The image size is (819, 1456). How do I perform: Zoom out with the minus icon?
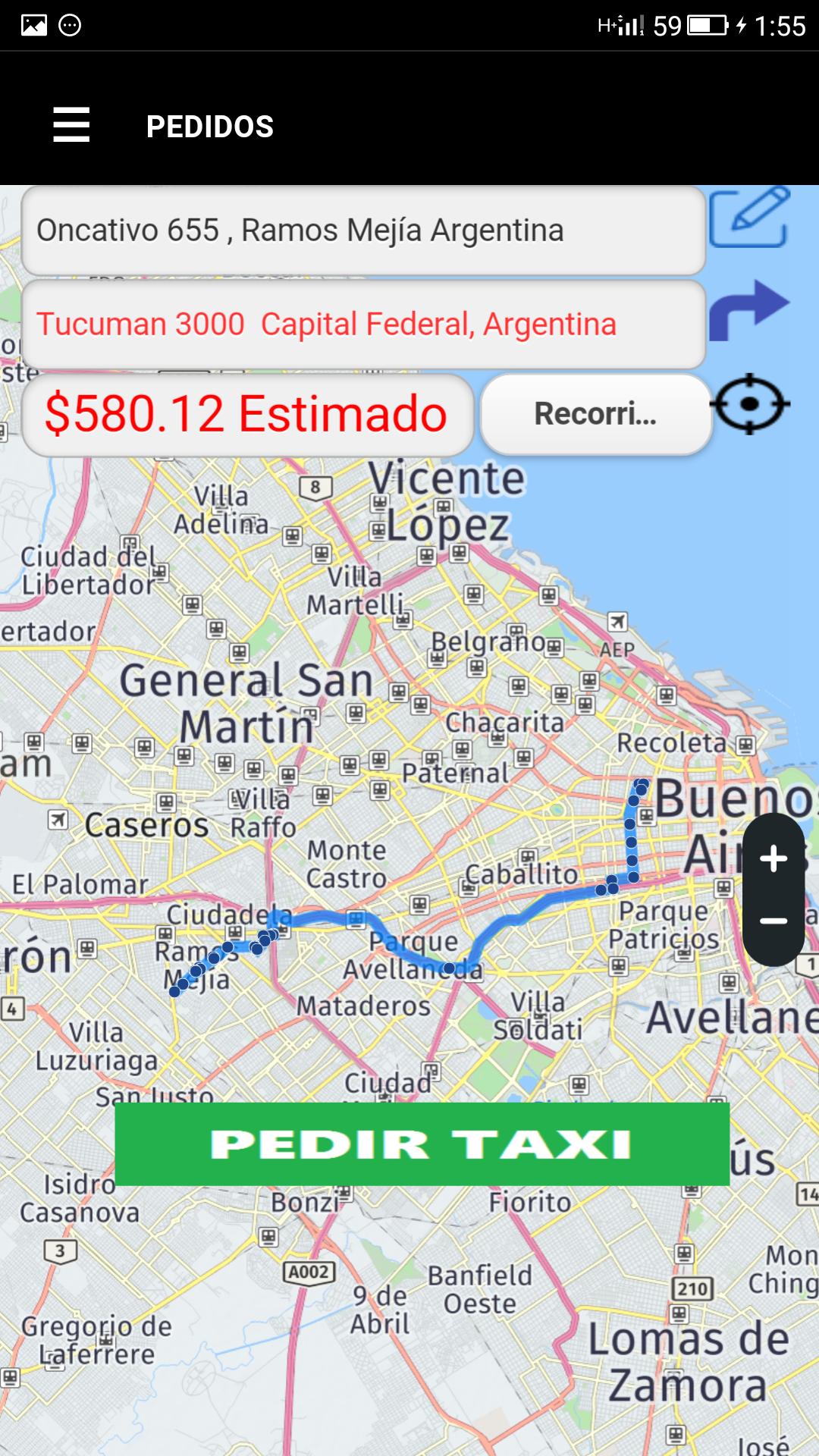point(772,920)
